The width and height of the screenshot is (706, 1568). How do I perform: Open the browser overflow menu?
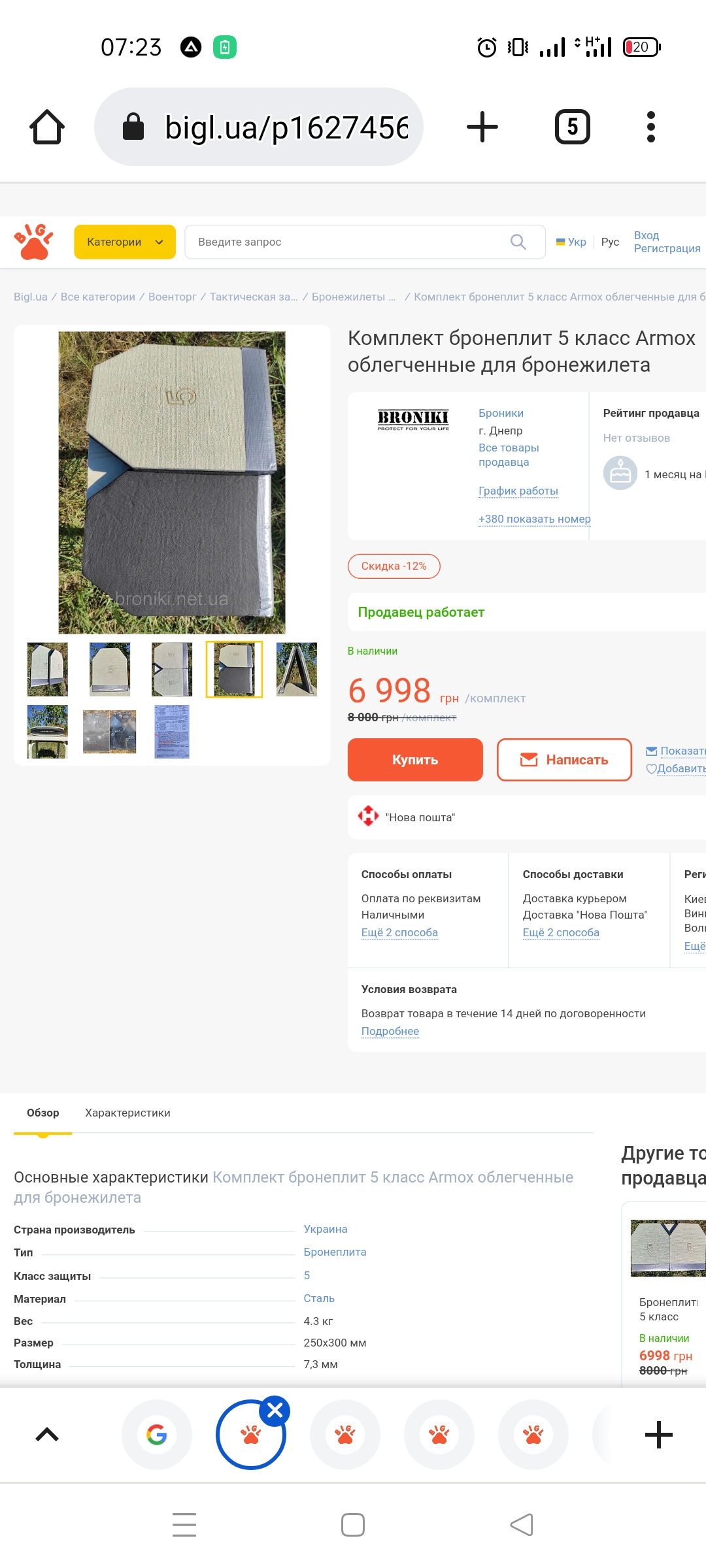coord(650,127)
